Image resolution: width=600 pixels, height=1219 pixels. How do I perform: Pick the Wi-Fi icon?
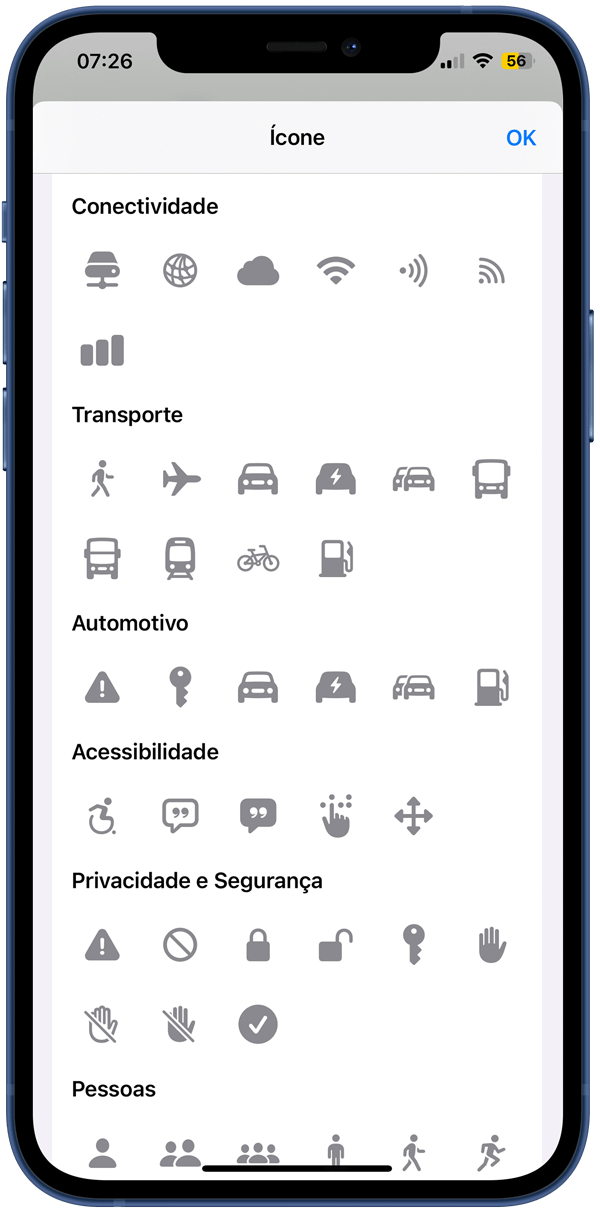tap(336, 270)
